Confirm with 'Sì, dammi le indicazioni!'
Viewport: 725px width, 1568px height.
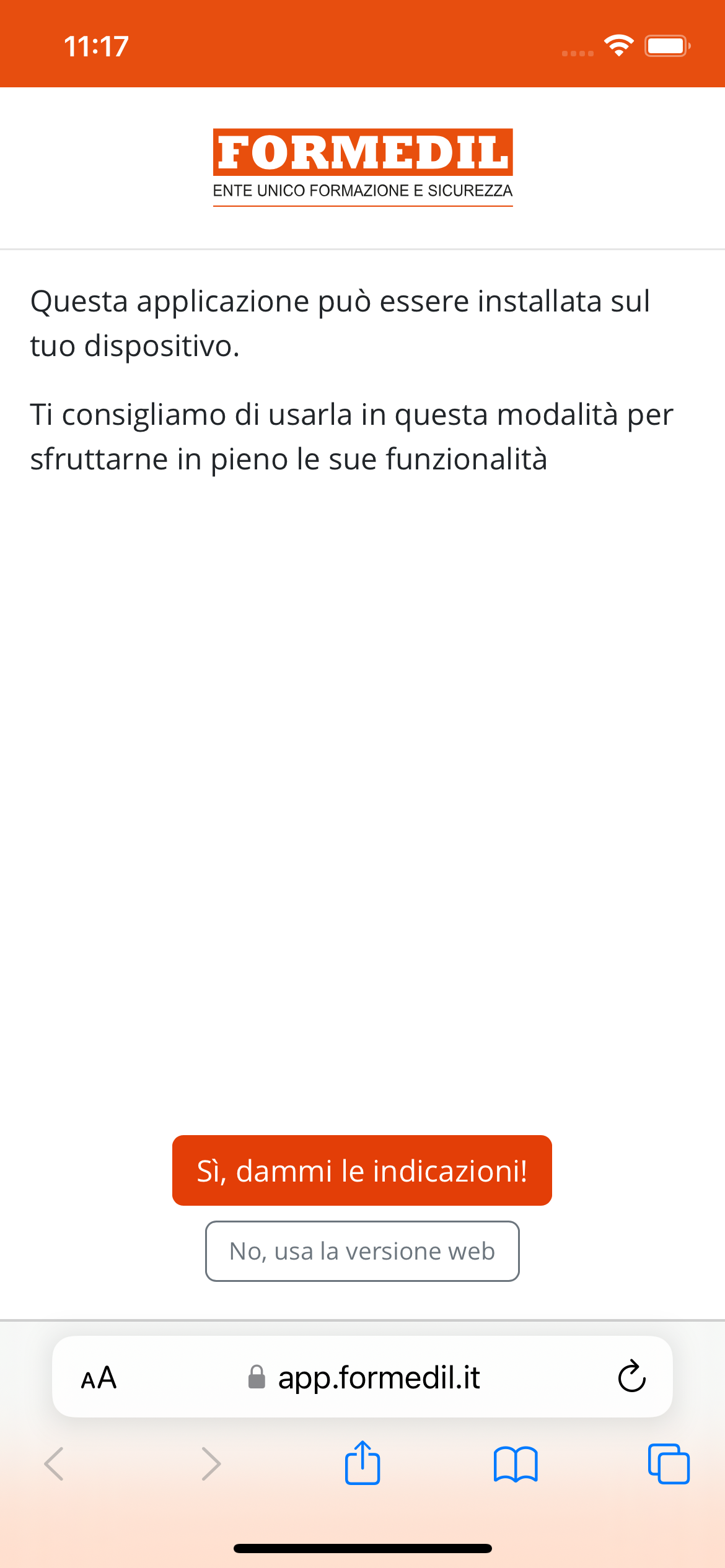pyautogui.click(x=362, y=1170)
